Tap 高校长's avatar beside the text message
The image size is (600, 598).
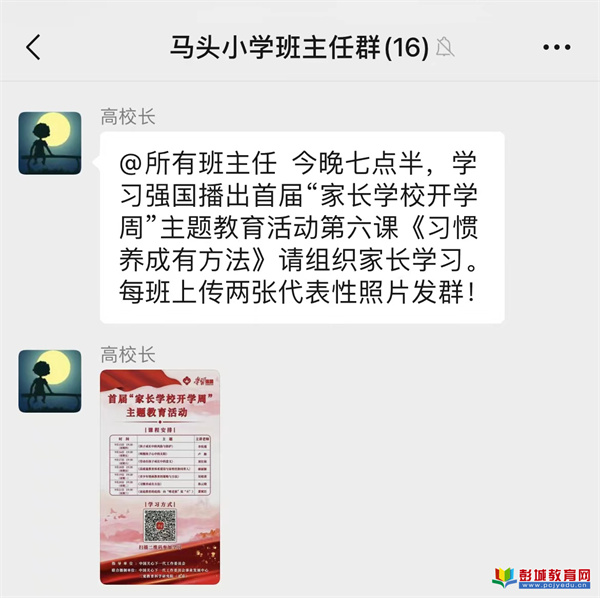[x=50, y=143]
